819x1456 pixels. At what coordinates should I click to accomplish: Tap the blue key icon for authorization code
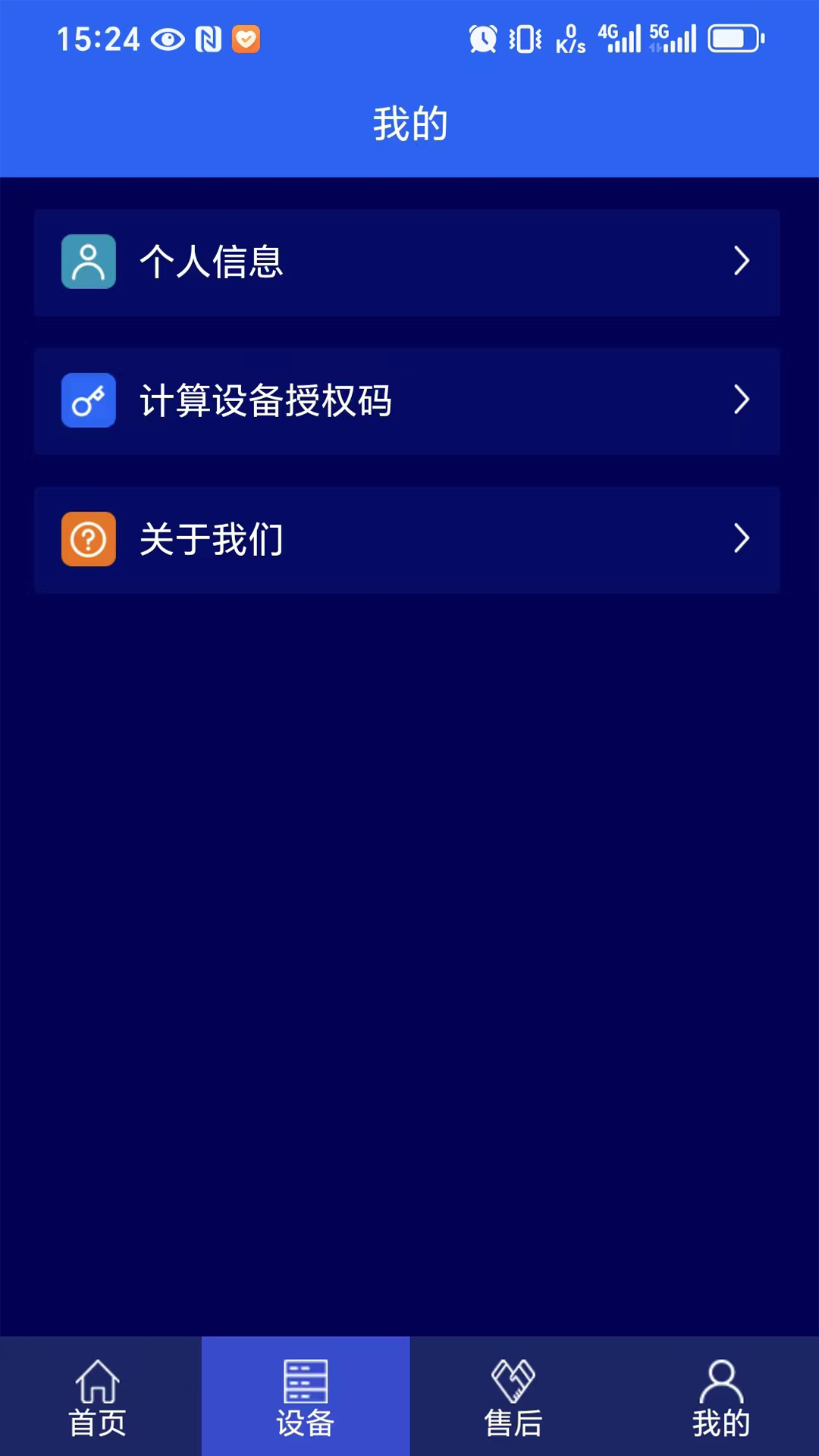[x=88, y=400]
